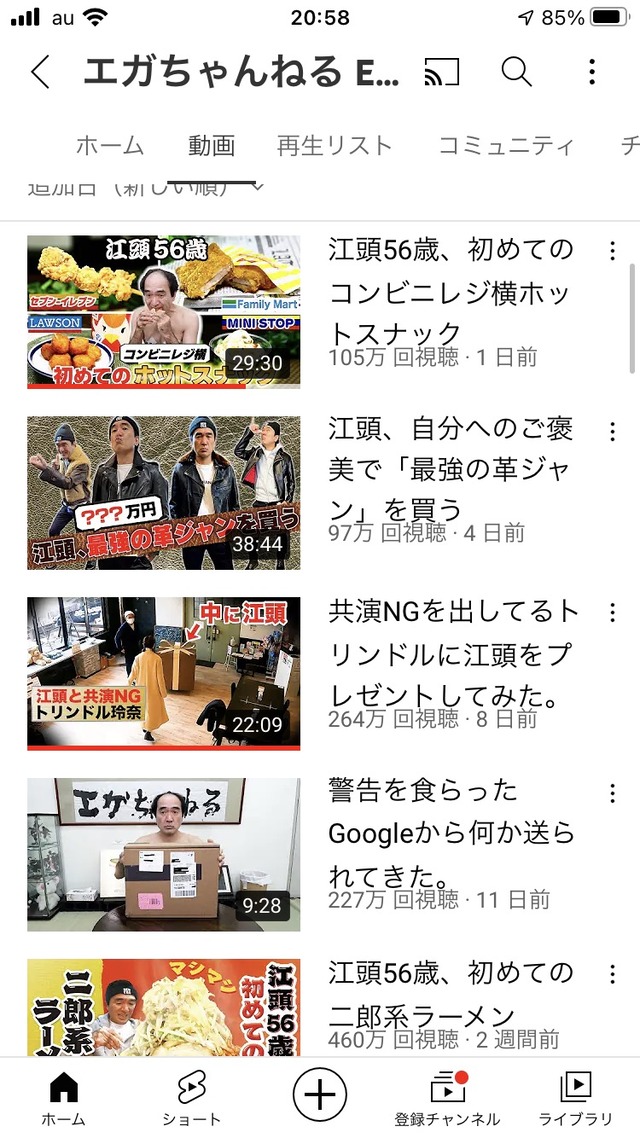Open the ショート tab in bottom bar
The image size is (640, 1138).
pos(192,1097)
